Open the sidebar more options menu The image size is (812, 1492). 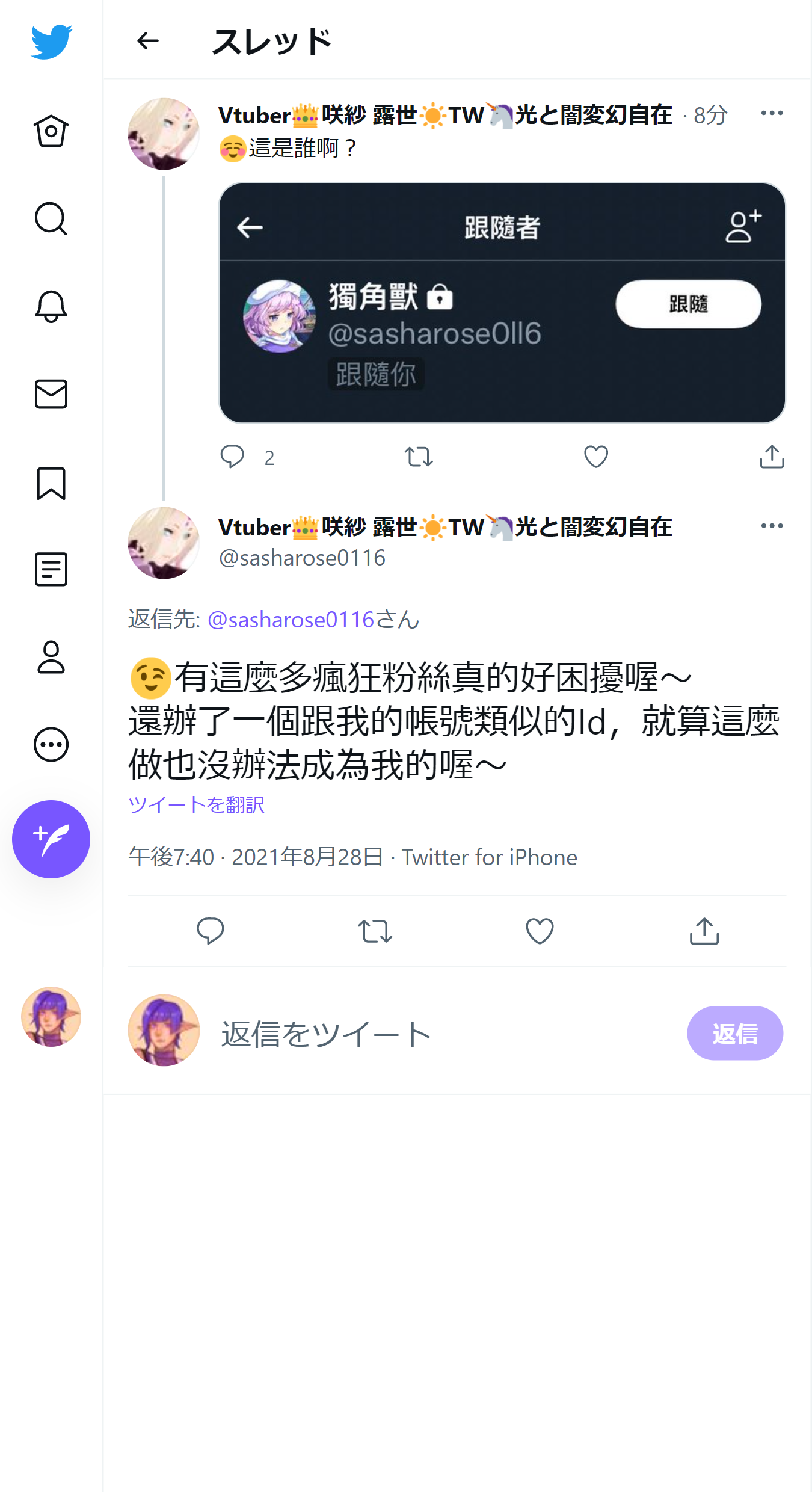tap(51, 744)
